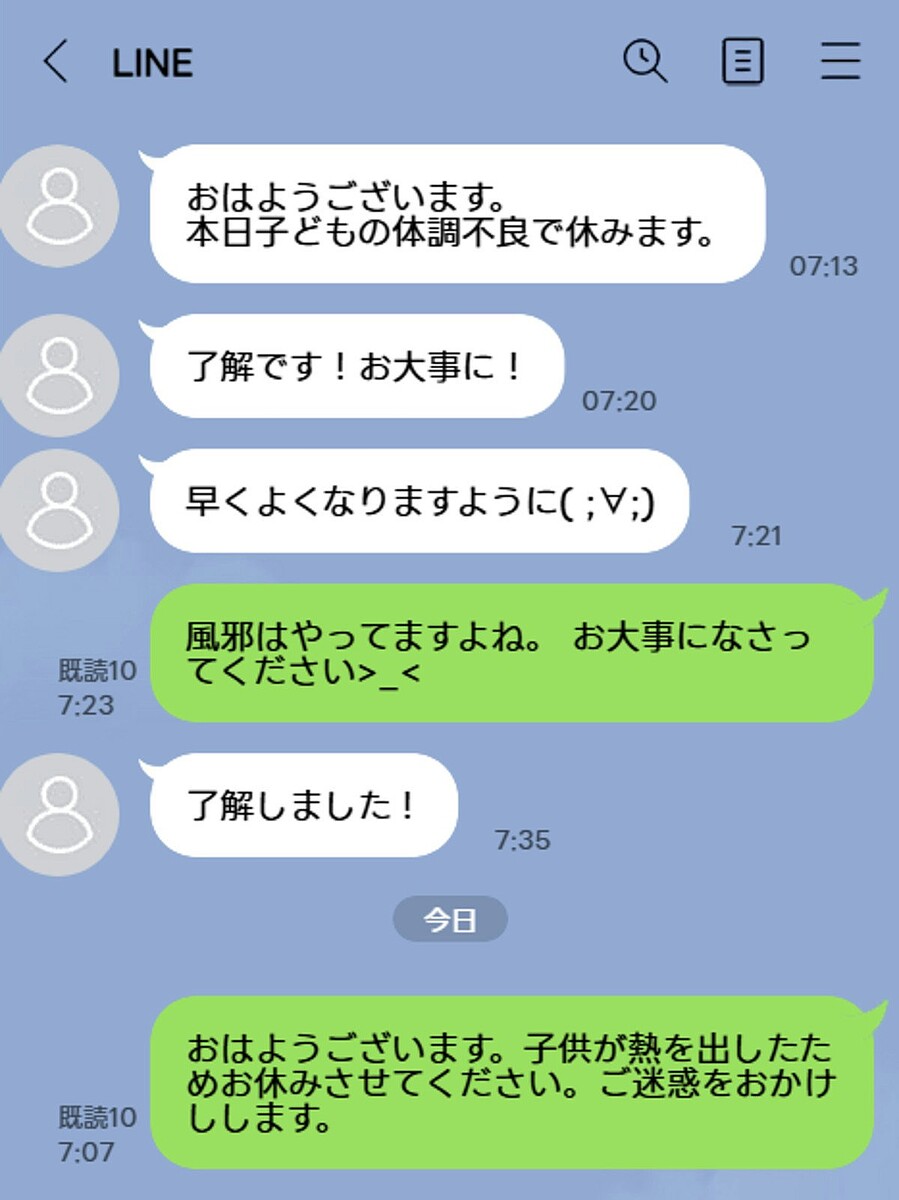Tap the back arrow to leave chat
899x1200 pixels.
coord(56,62)
